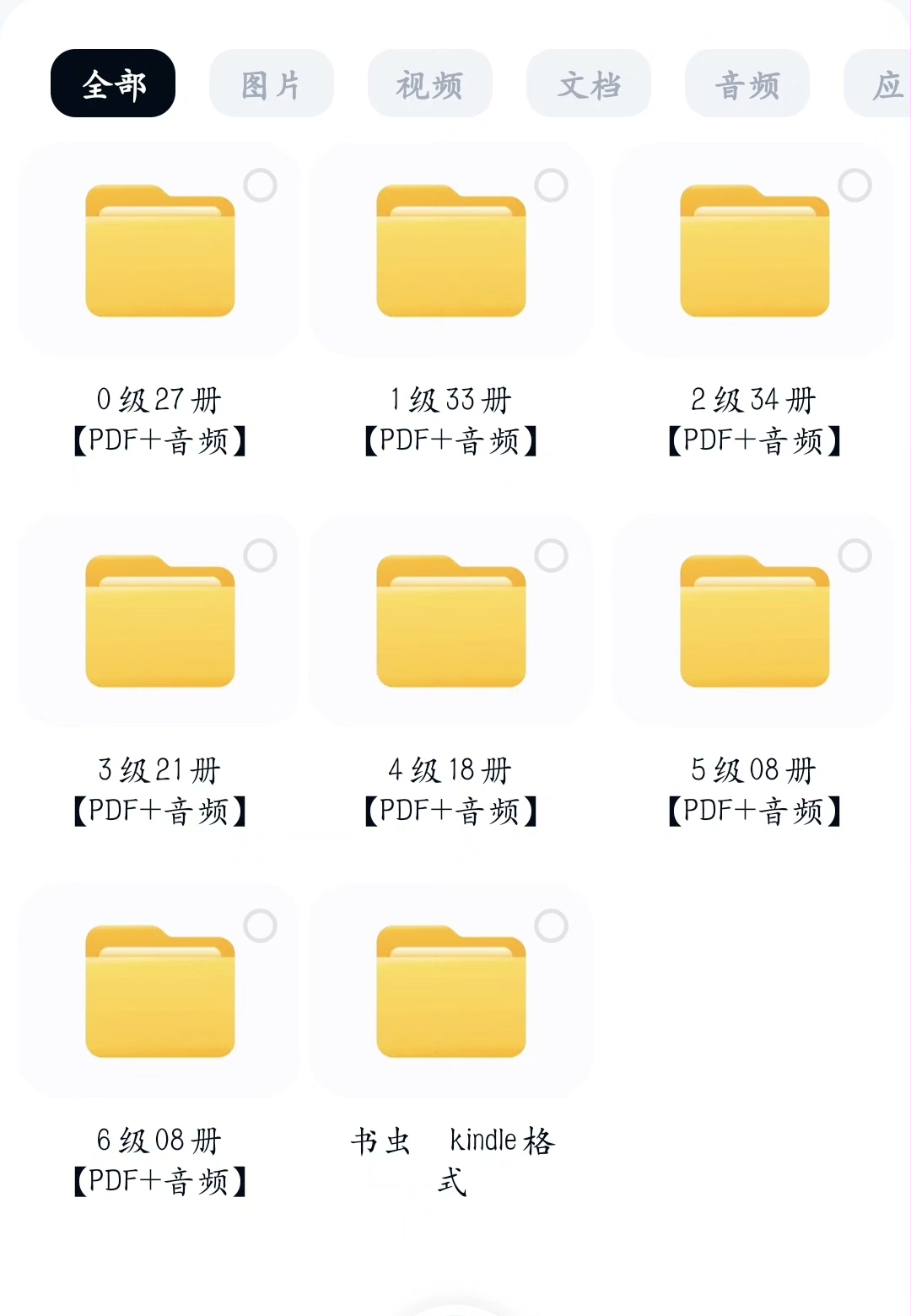This screenshot has height=1316, width=911.
Task: Open the 6级08册 folder
Action: point(160,992)
